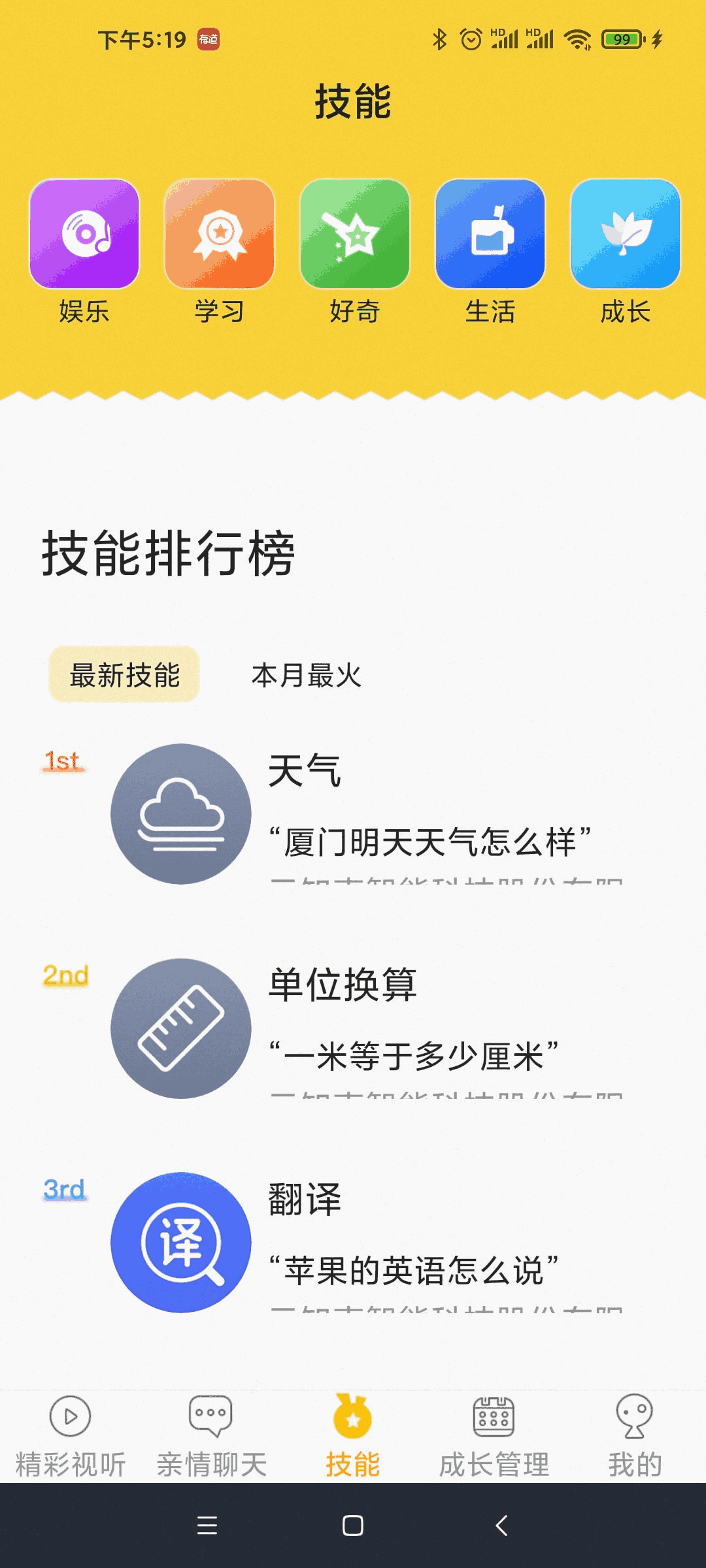Open the 单位换算 skill ranked 2nd

coord(366,1028)
